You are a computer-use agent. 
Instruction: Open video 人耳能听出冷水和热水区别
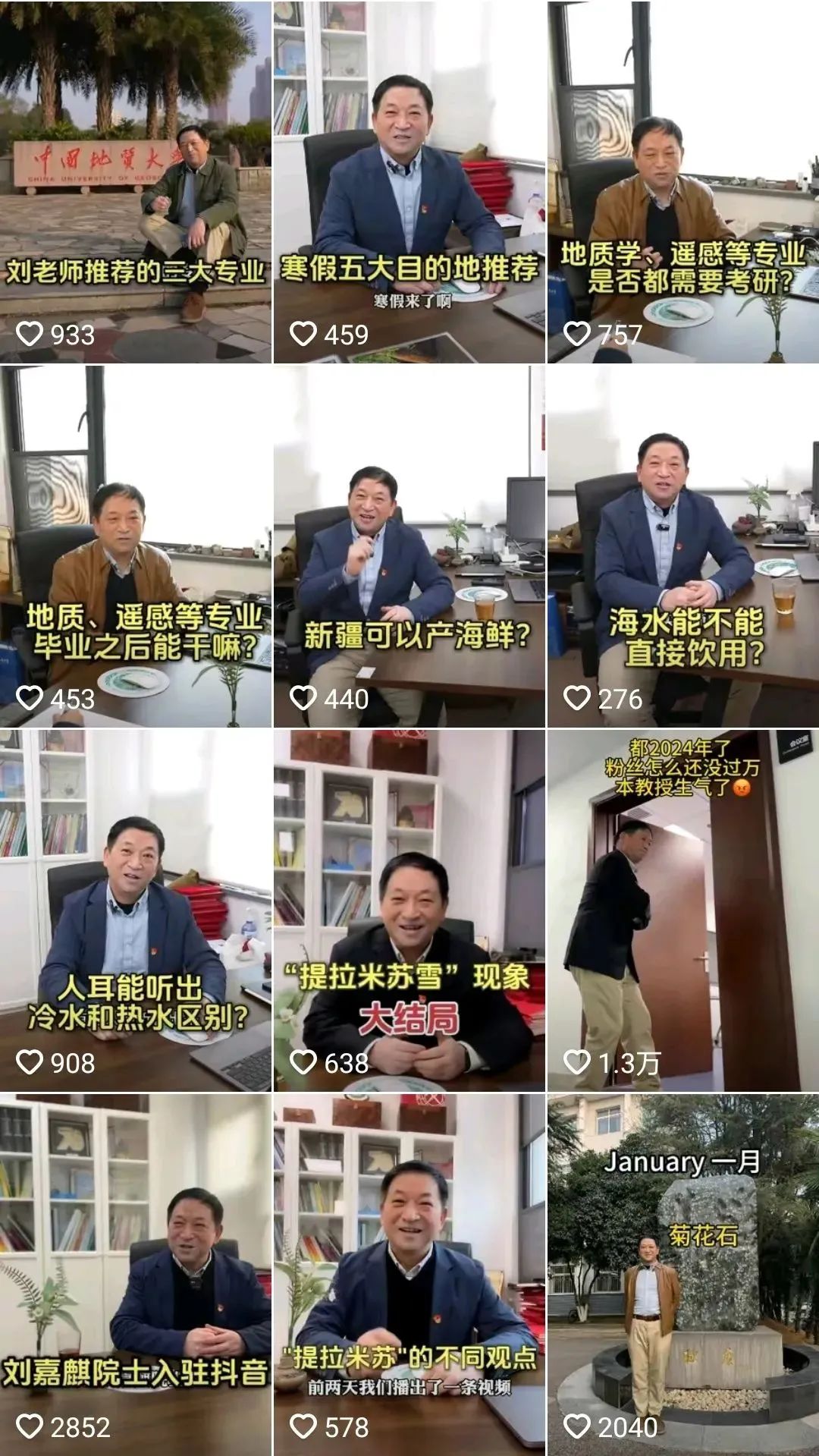tap(136, 910)
